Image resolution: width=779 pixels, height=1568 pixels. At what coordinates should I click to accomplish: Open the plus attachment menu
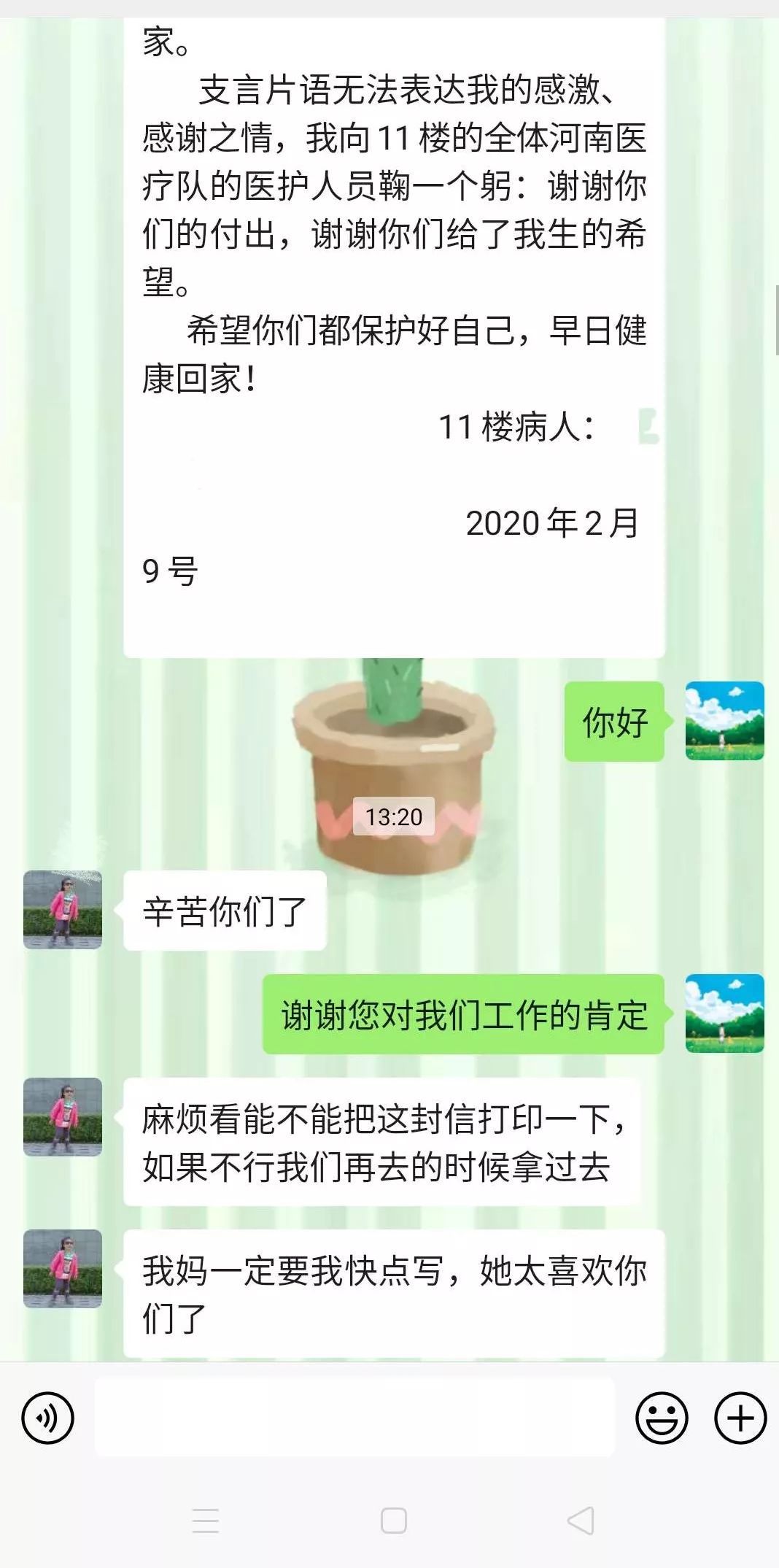pyautogui.click(x=740, y=1418)
